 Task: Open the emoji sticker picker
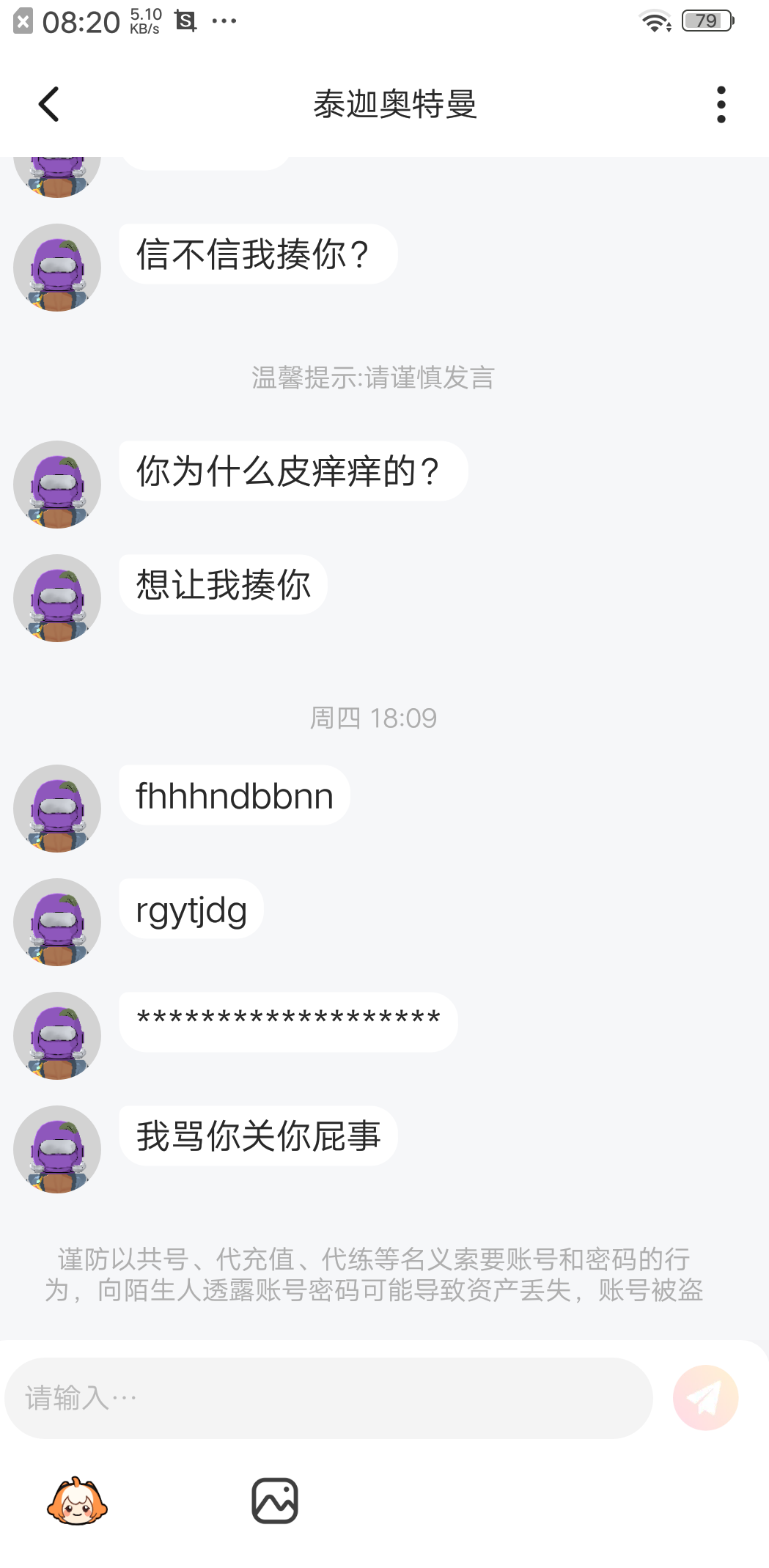pos(77,1501)
